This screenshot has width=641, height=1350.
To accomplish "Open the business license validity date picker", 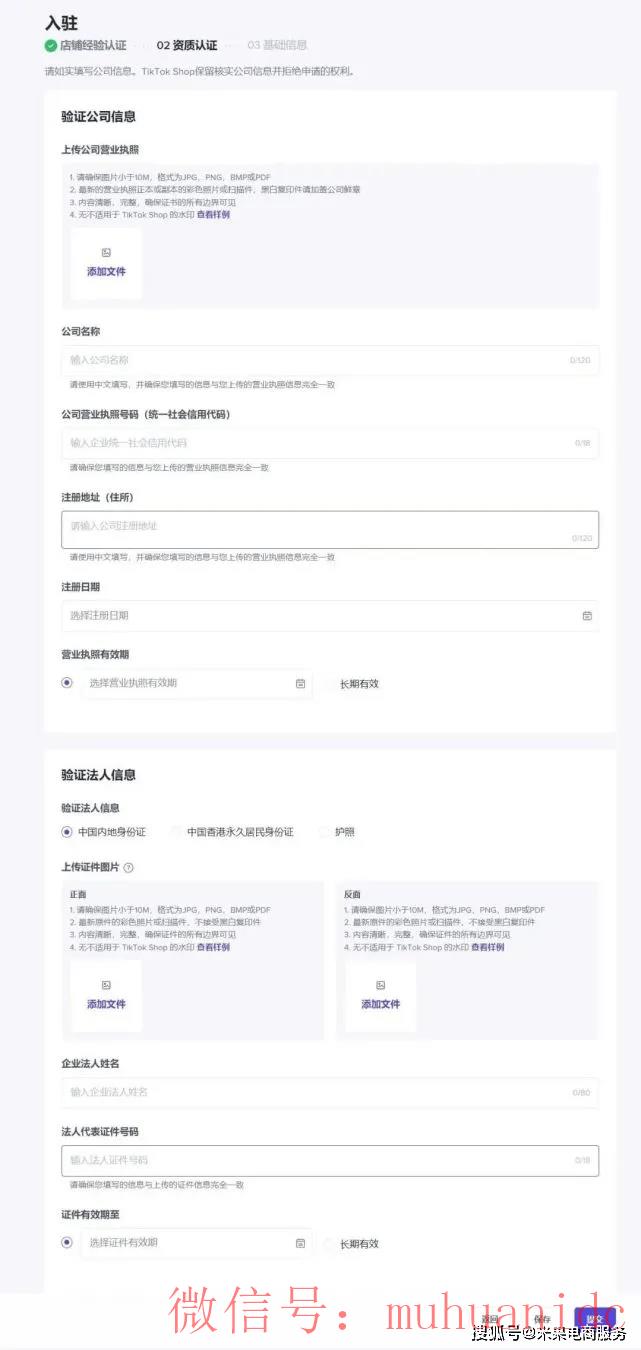I will [196, 683].
